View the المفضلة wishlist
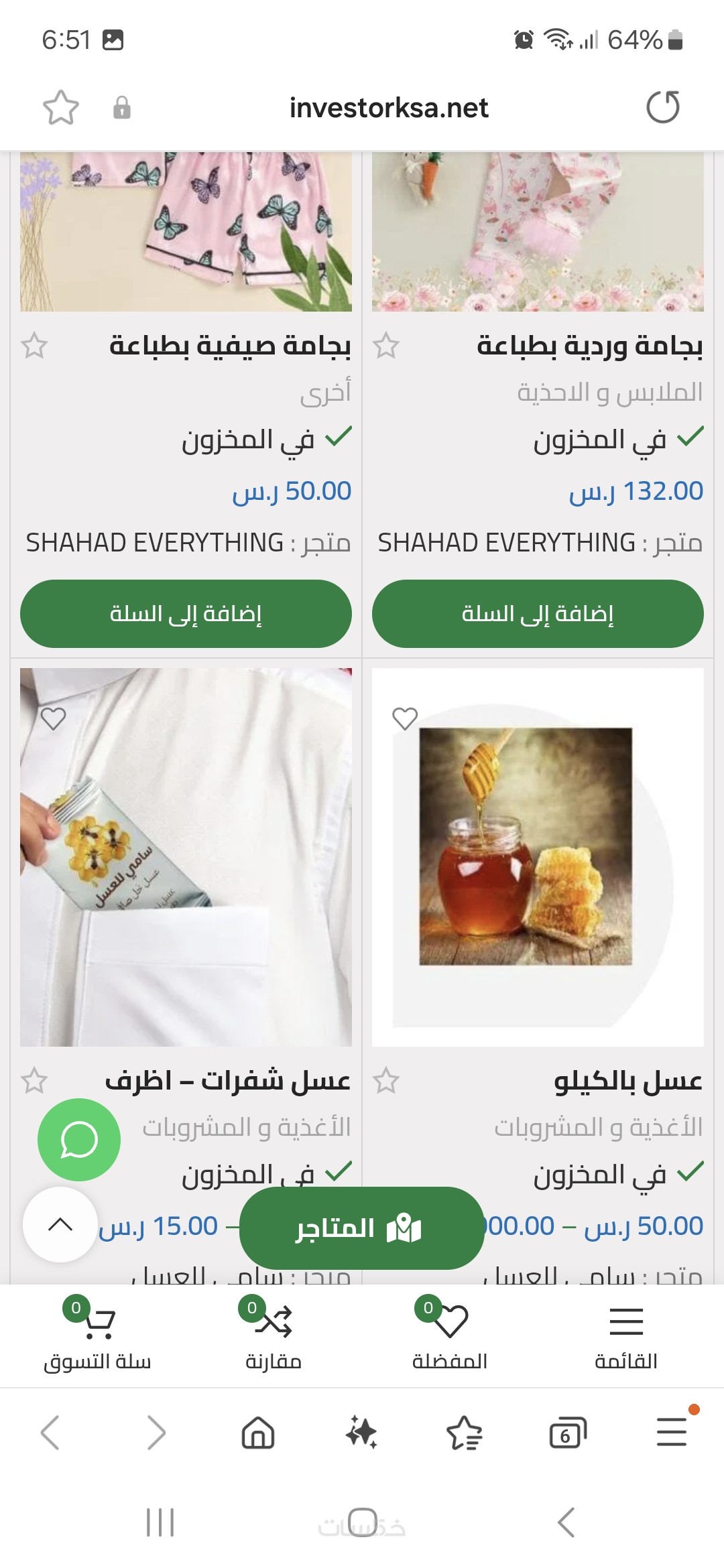Viewport: 724px width, 1568px height. 450,1333
